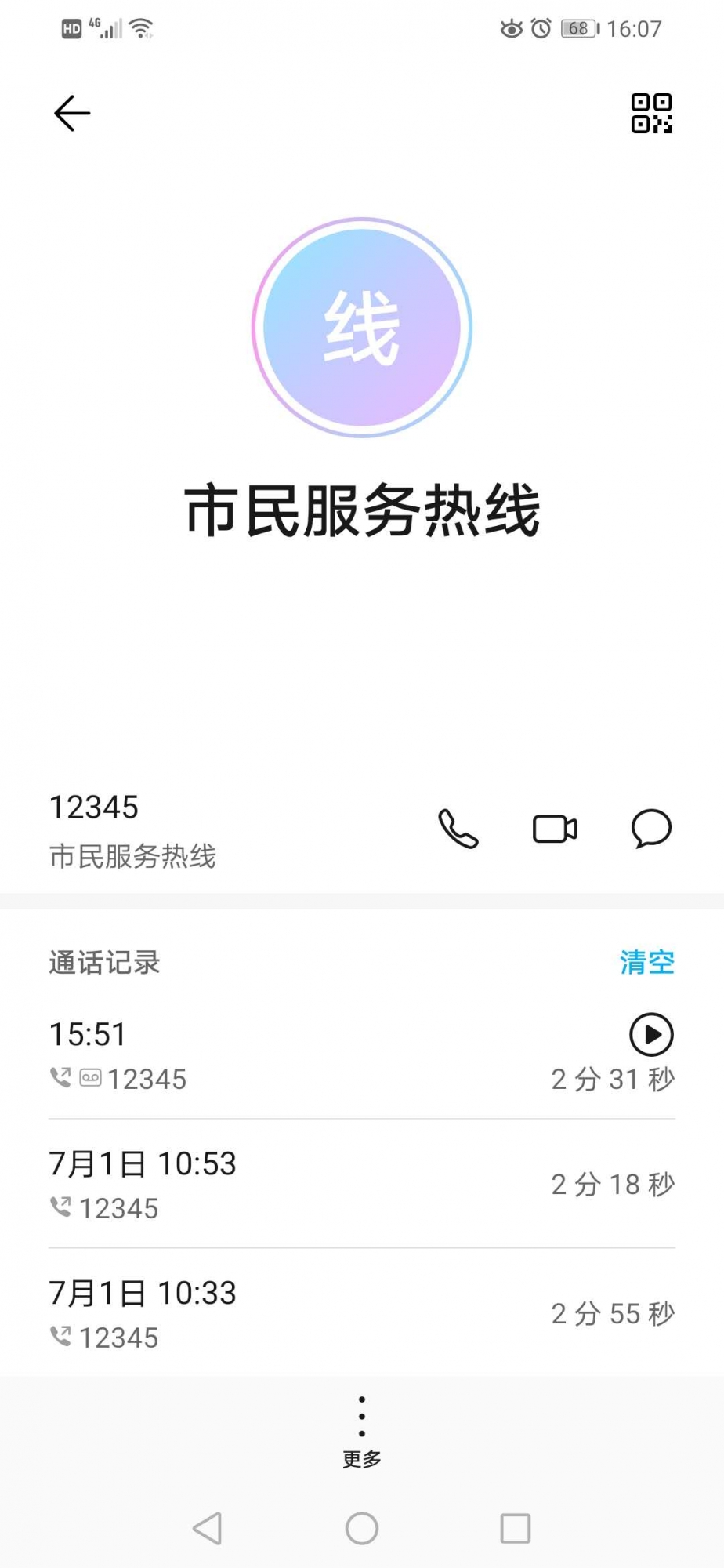The width and height of the screenshot is (724, 1568).
Task: Open the contact QR code
Action: pos(651,114)
